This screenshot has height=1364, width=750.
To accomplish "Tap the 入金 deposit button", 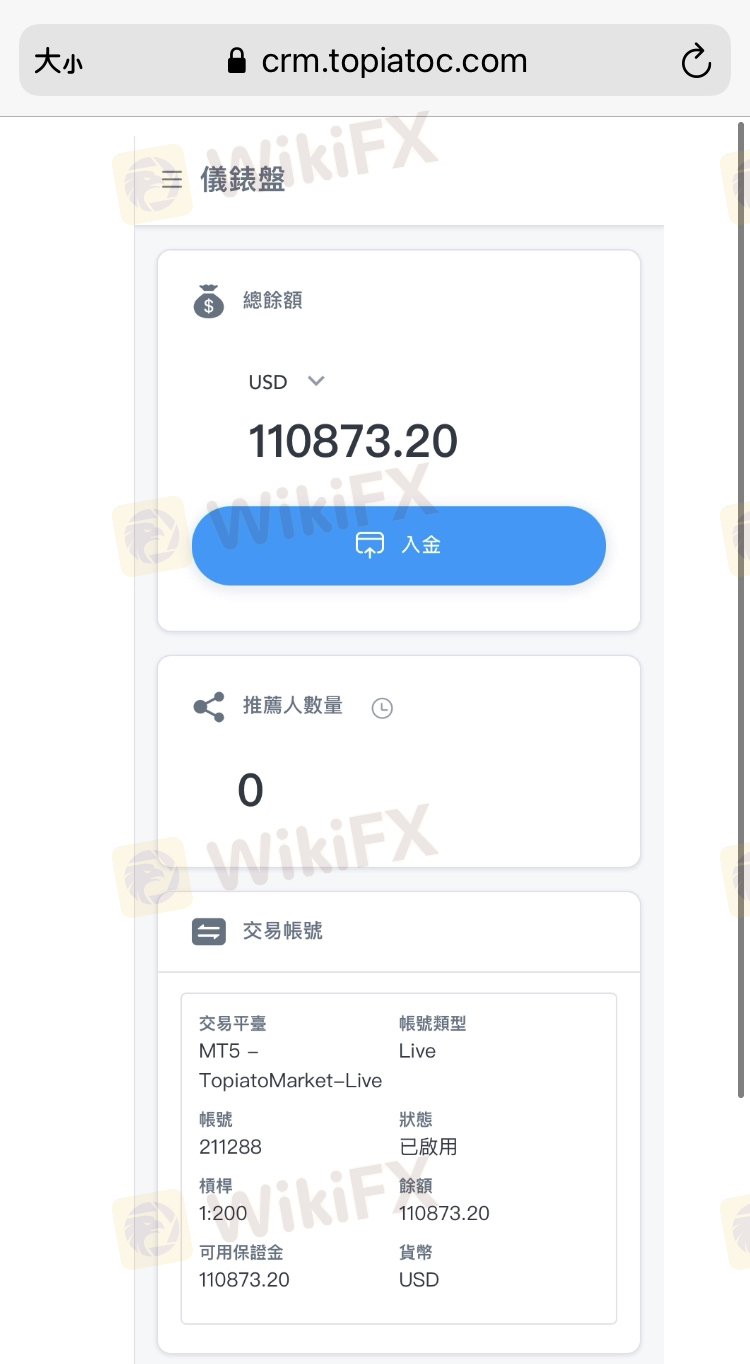I will 399,545.
